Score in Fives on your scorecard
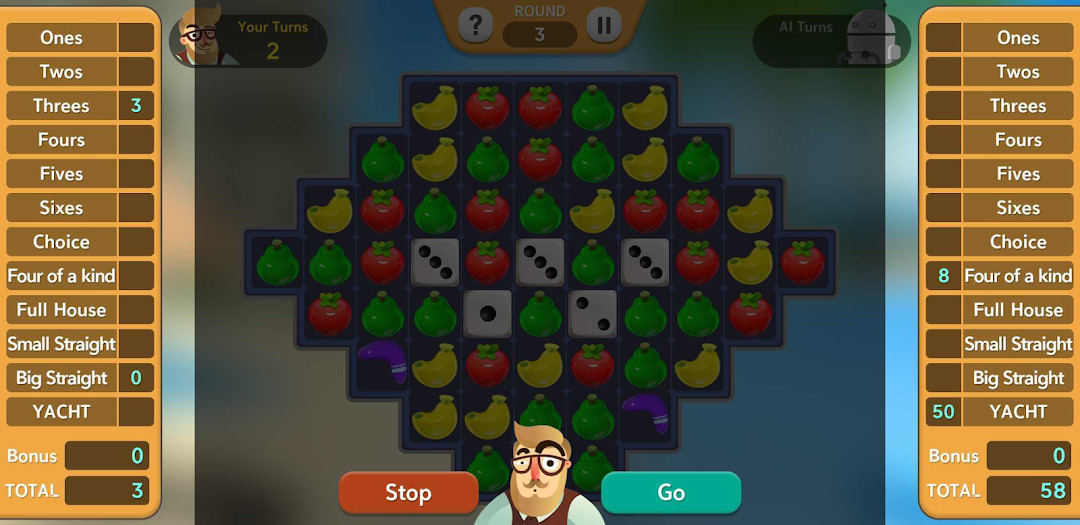 pyautogui.click(x=62, y=174)
